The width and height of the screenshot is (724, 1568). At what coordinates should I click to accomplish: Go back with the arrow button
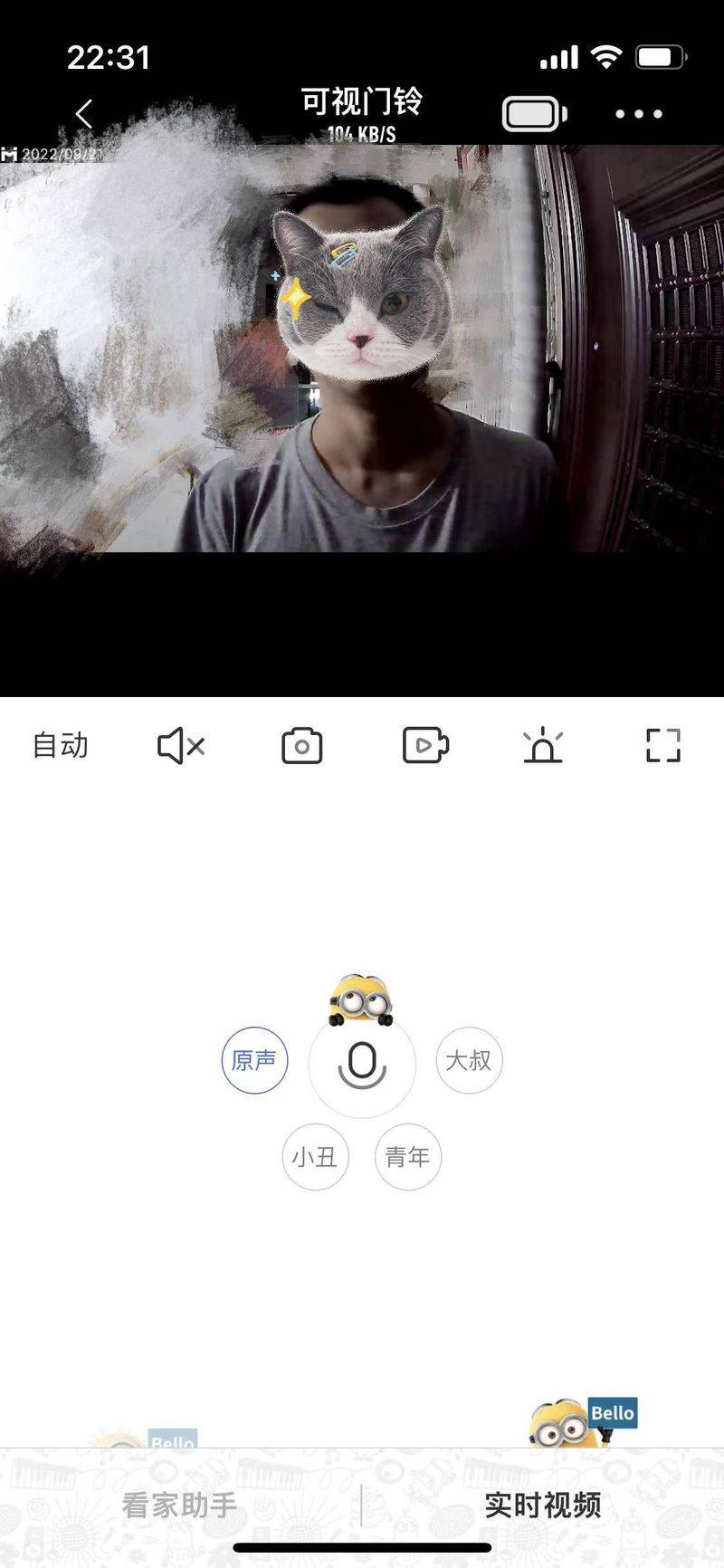(83, 113)
